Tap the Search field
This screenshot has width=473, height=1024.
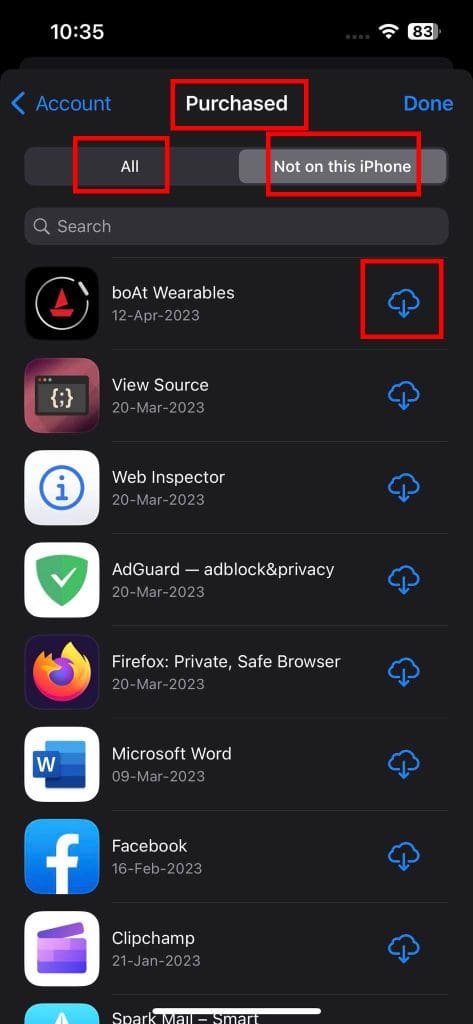(x=236, y=227)
